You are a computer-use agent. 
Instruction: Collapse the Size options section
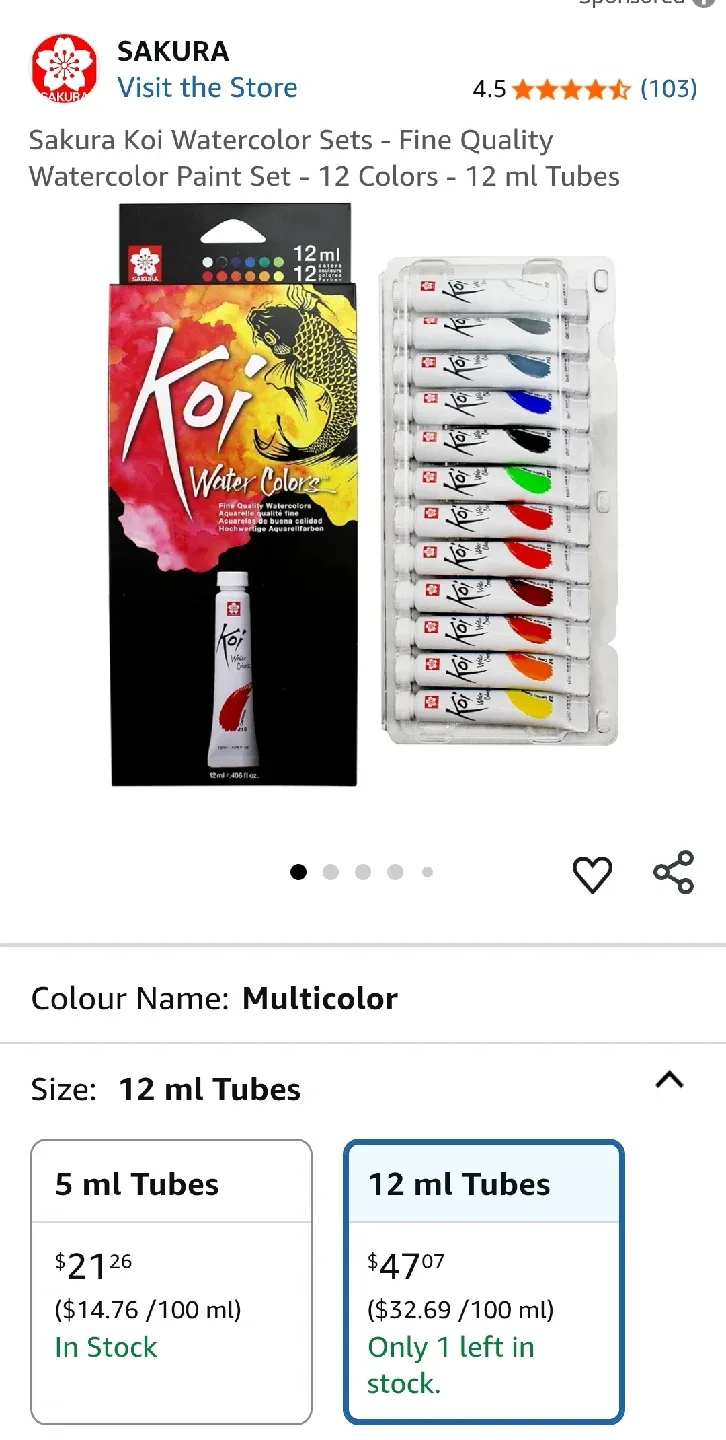coord(669,1080)
